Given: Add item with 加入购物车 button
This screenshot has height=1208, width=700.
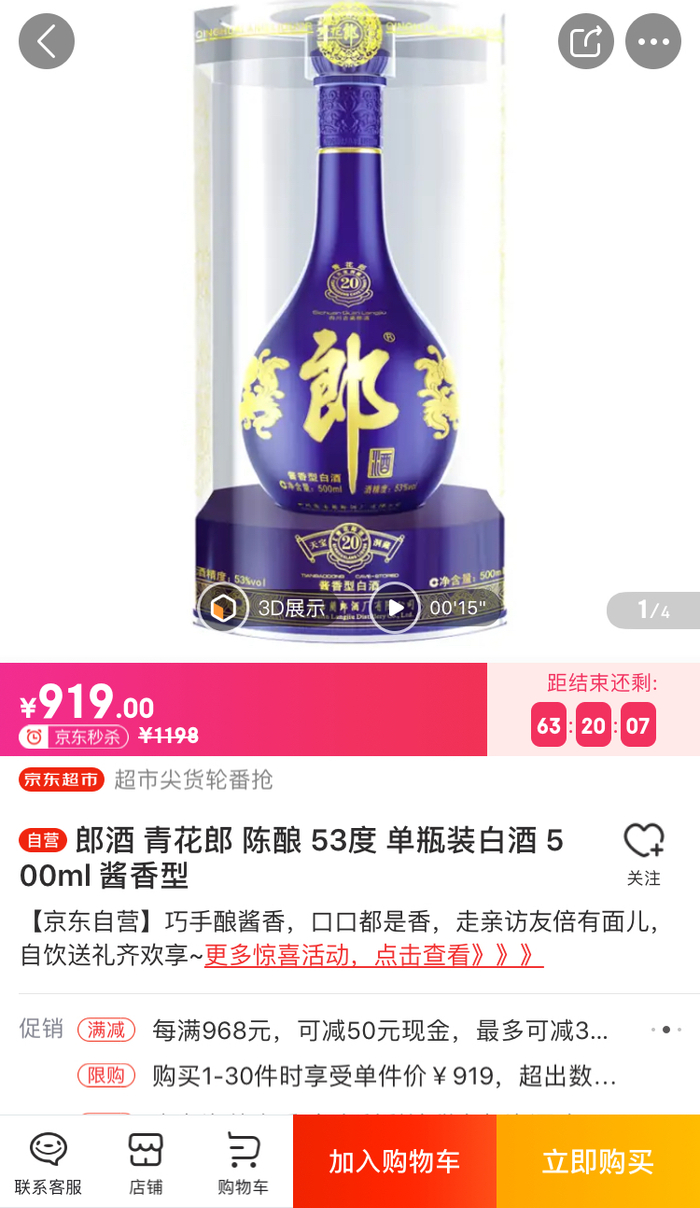Looking at the screenshot, I should click(395, 1161).
